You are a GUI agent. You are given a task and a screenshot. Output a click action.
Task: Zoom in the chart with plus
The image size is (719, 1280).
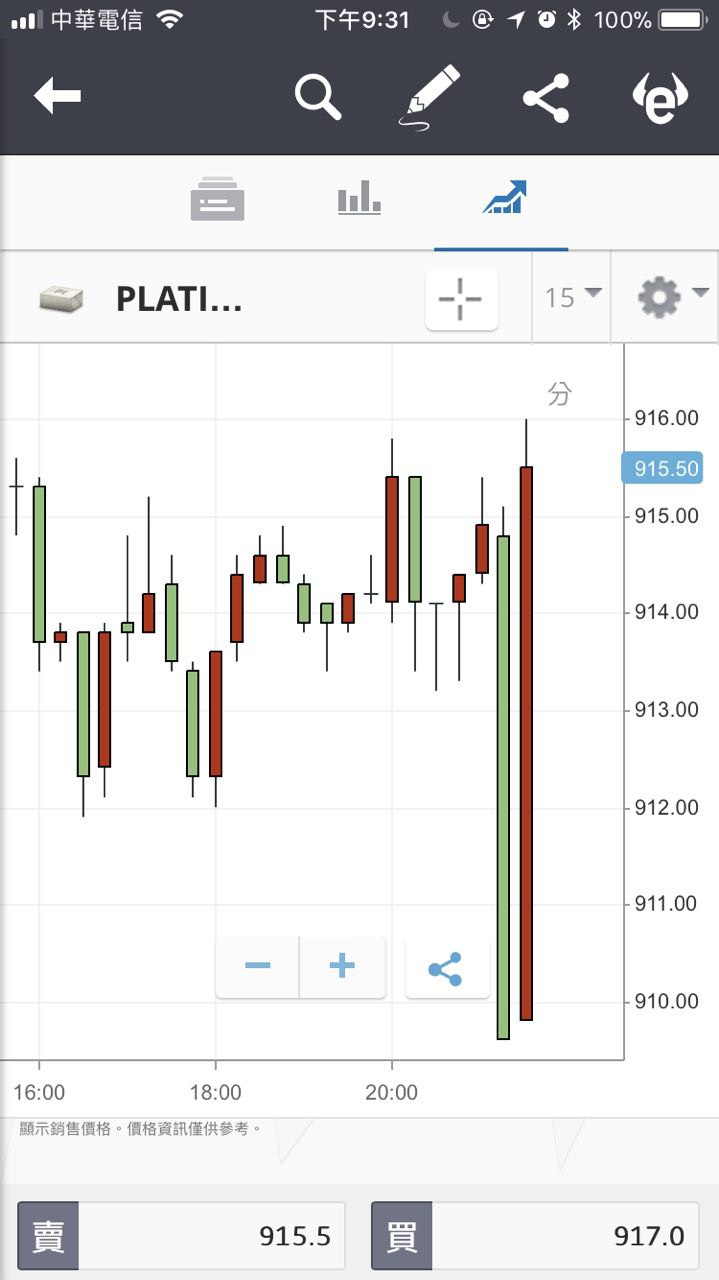point(342,966)
